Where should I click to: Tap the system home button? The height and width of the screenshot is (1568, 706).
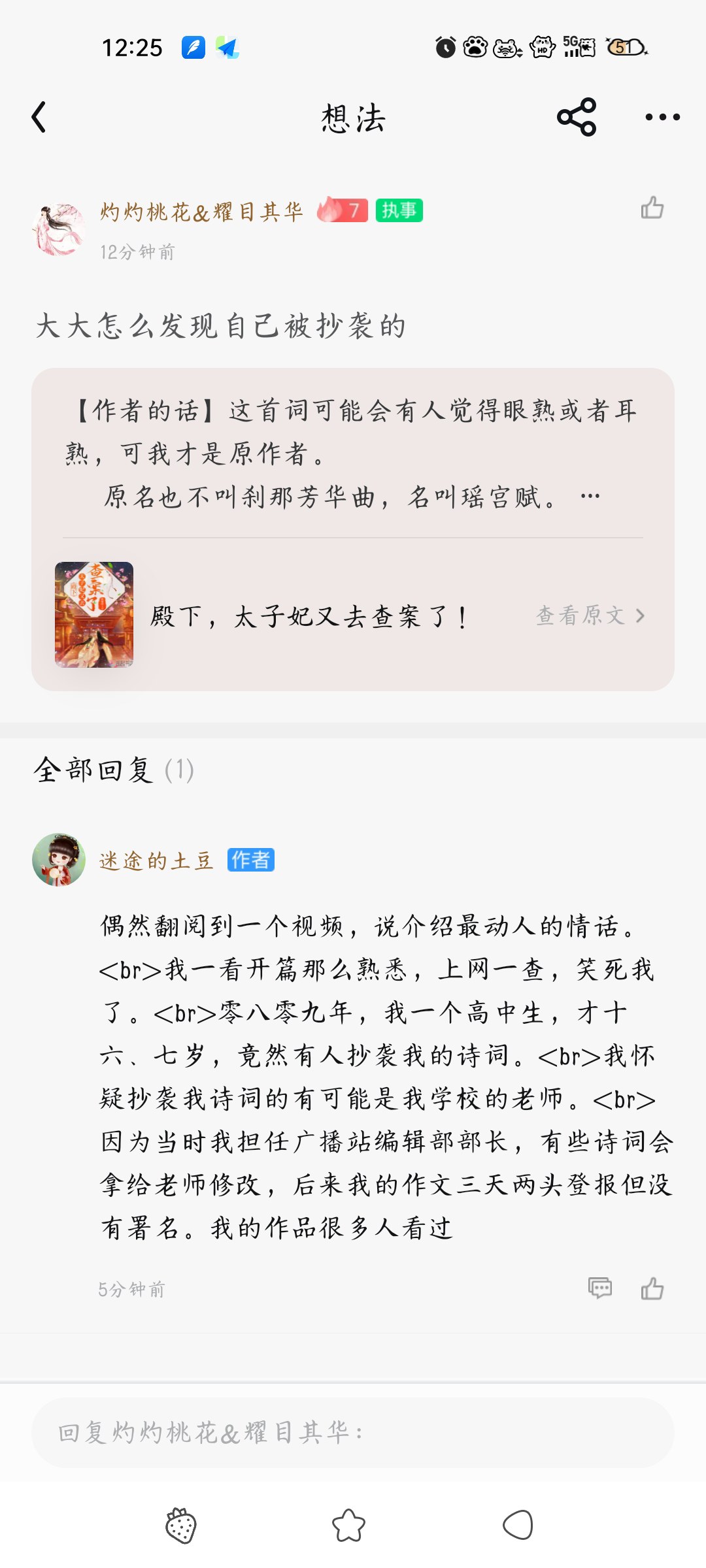[348, 1526]
